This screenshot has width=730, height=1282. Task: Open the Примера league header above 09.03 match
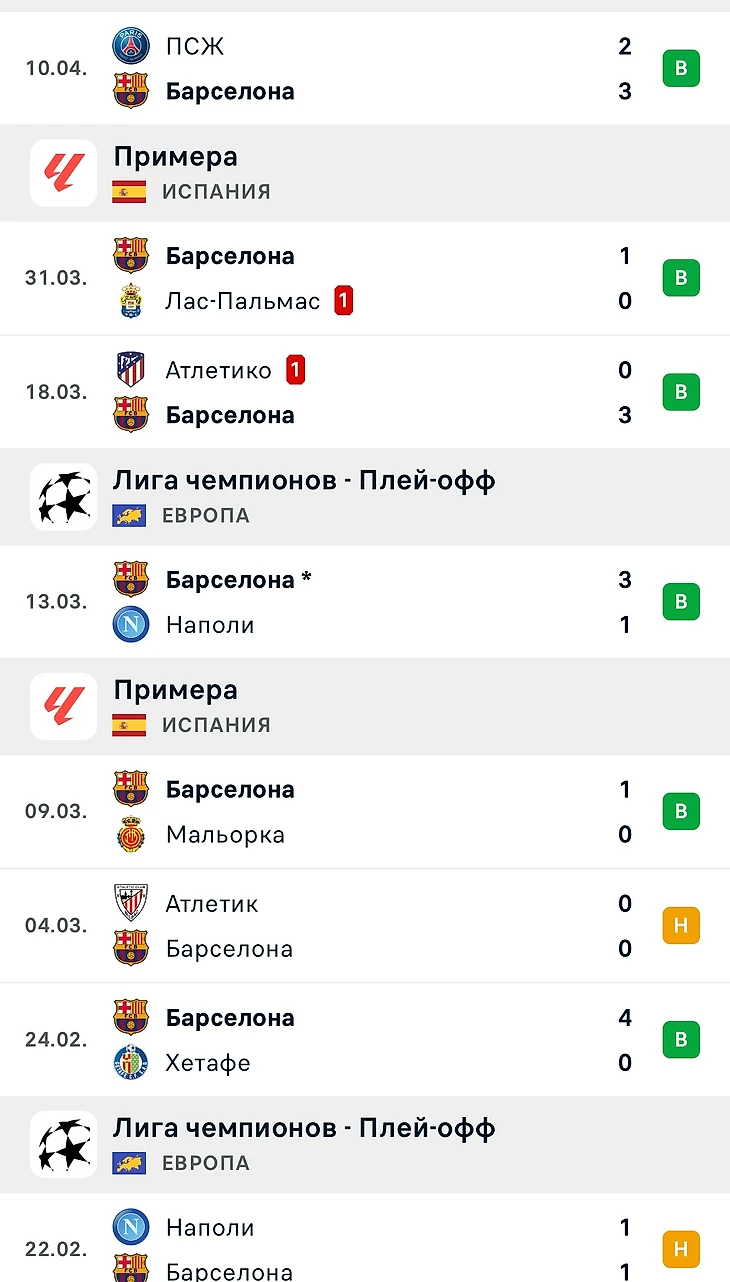point(365,707)
